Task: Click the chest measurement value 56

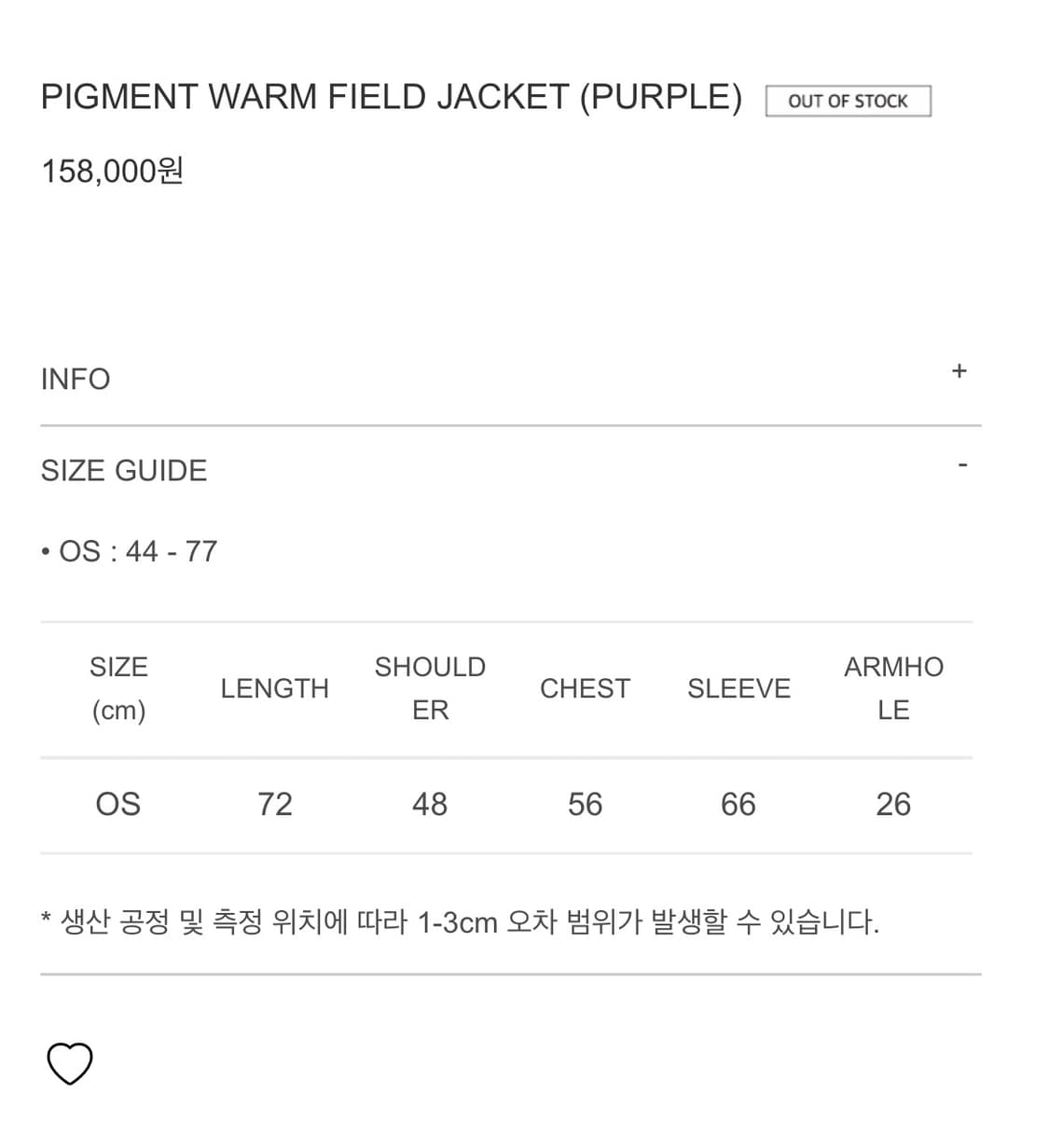Action: (x=585, y=804)
